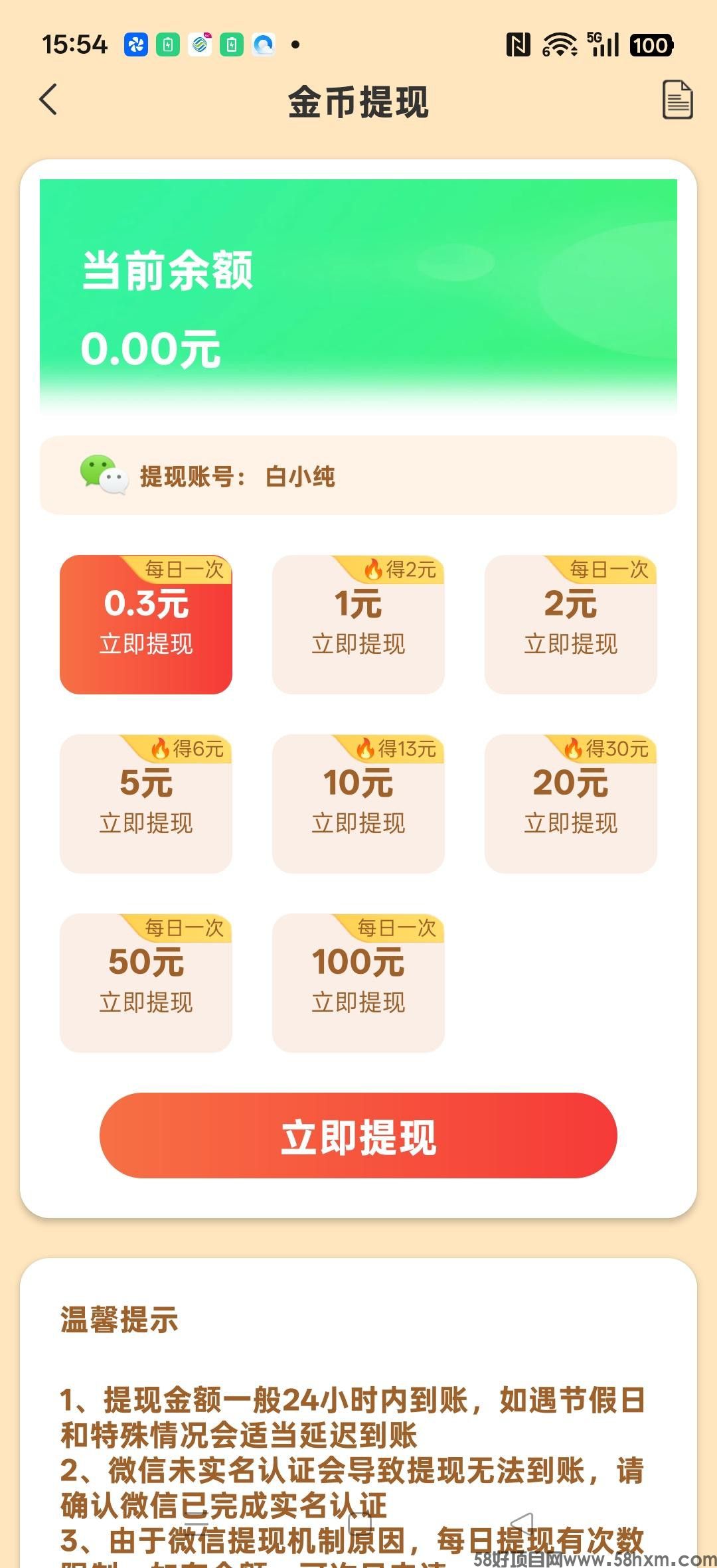Select the 5元 得6元 withdrawal option

[x=145, y=803]
